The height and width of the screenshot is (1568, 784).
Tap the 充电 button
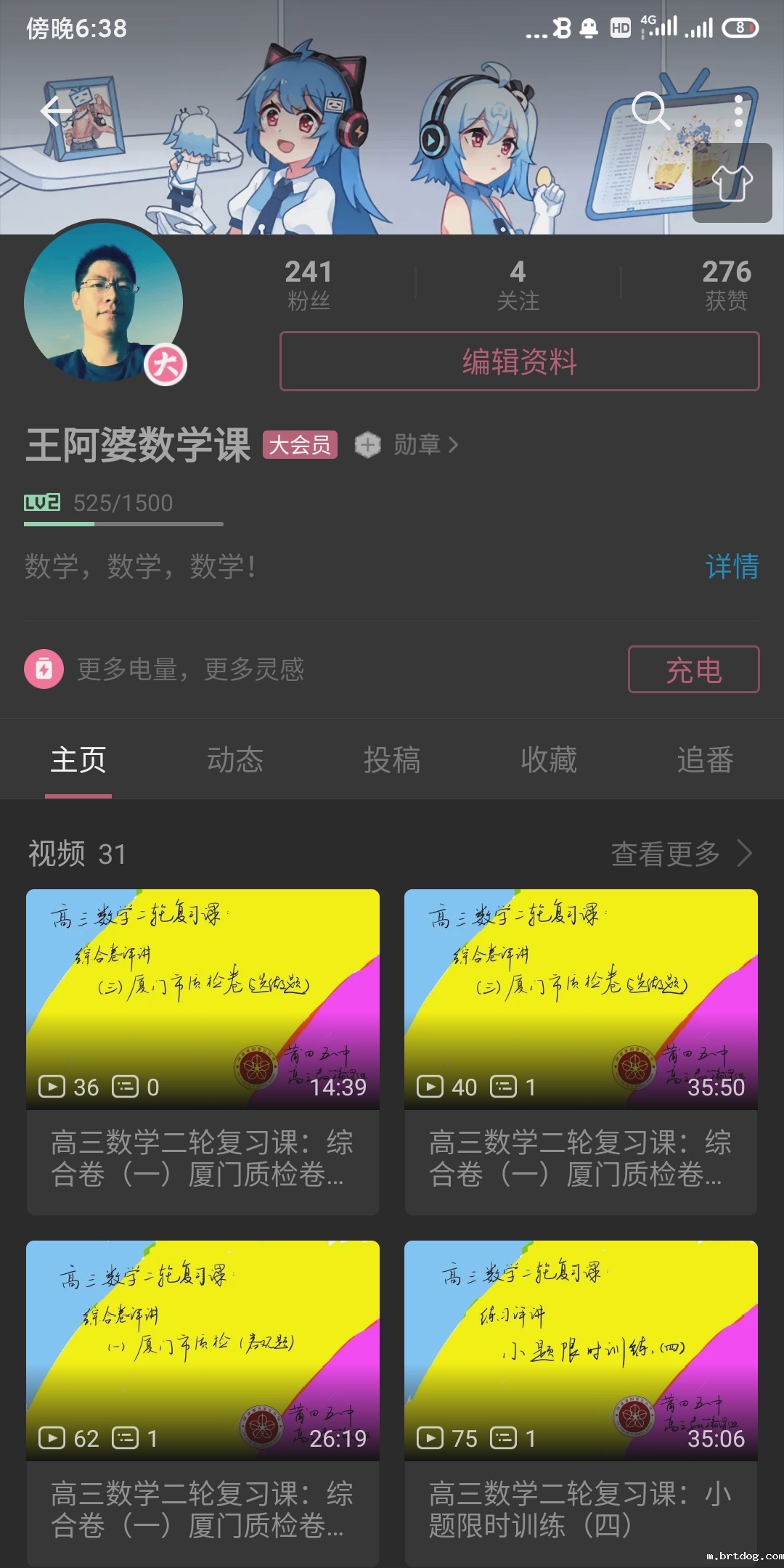(693, 669)
